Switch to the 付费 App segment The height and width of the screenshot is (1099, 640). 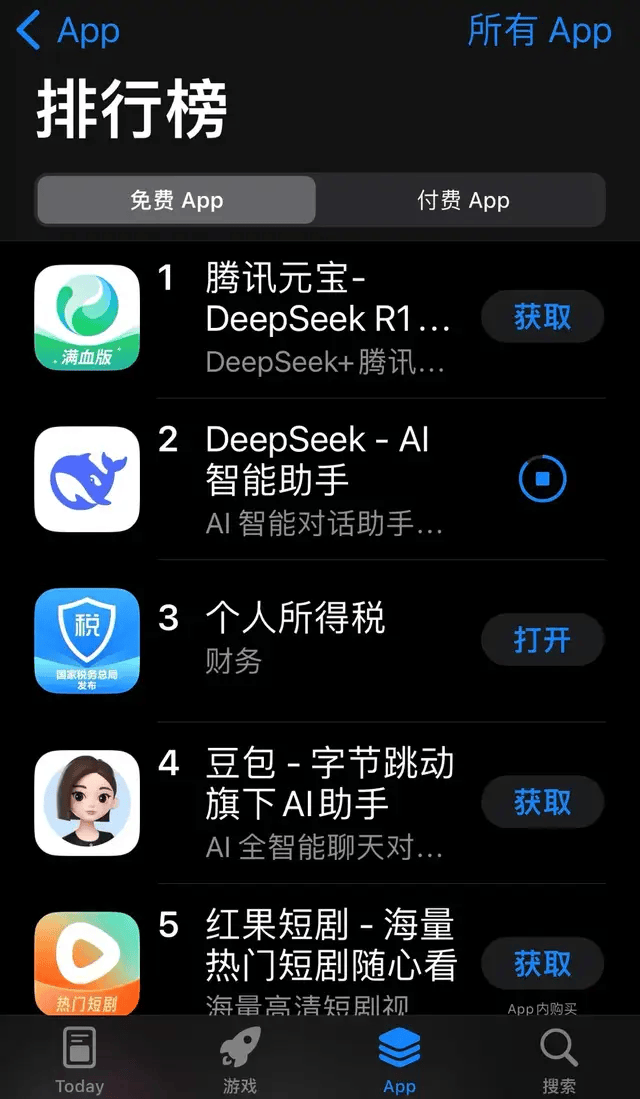point(463,200)
